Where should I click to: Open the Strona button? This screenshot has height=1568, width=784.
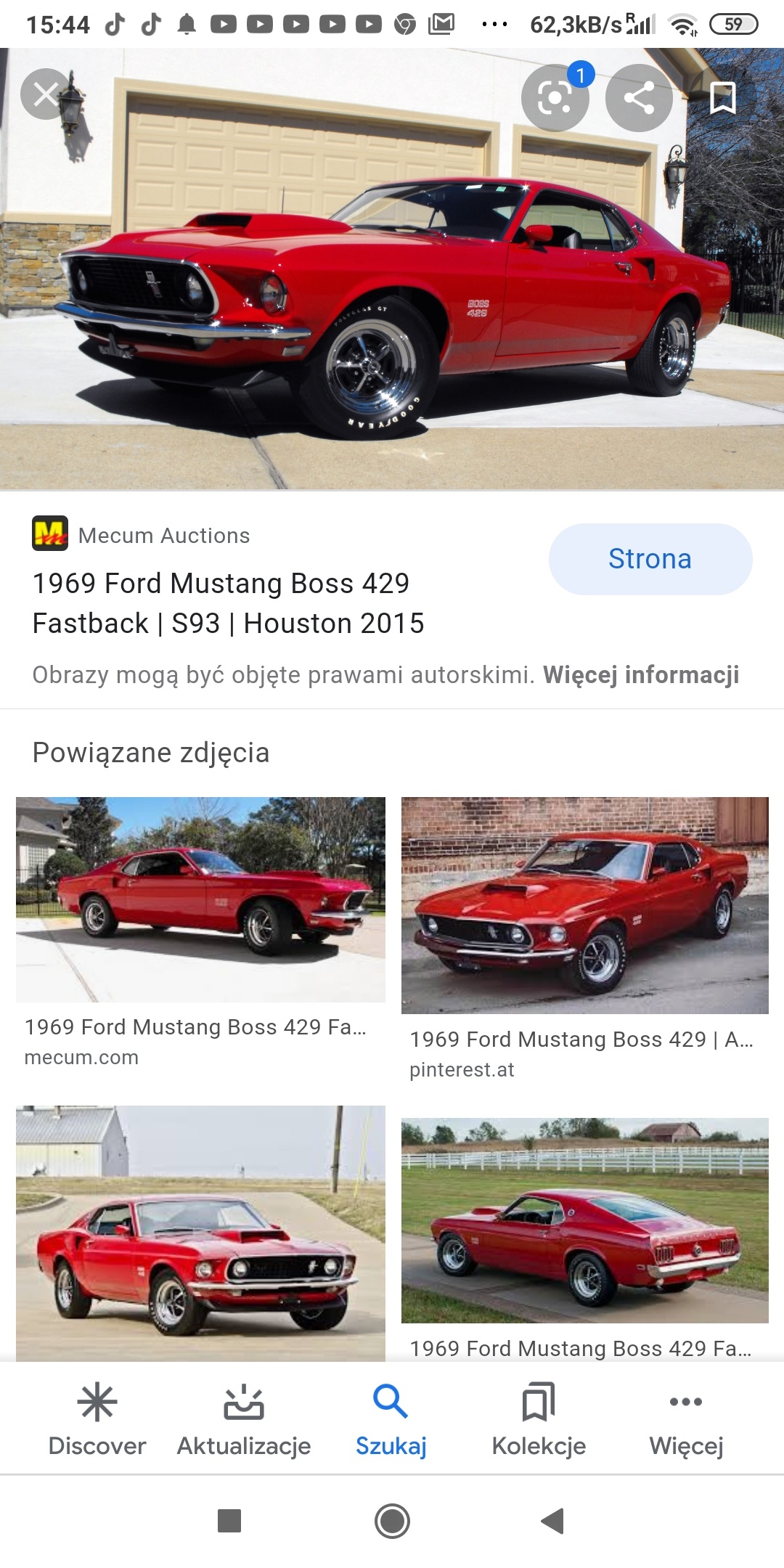[x=650, y=559]
